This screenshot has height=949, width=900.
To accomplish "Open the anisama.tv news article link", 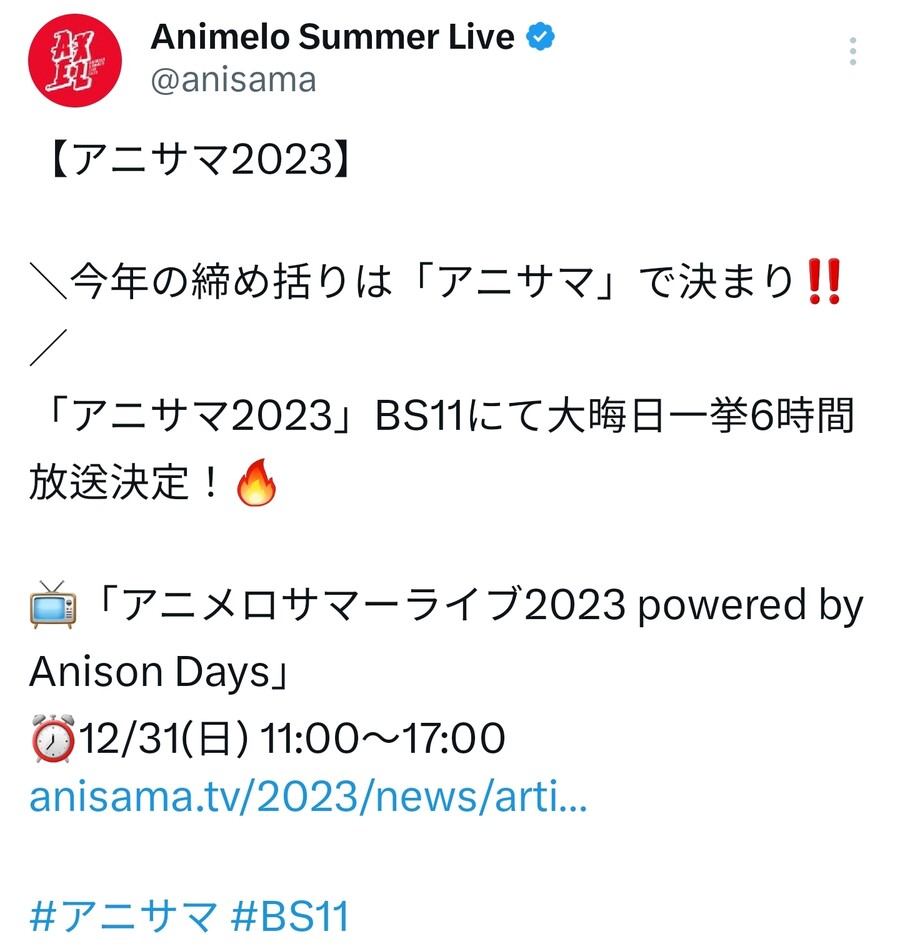I will pyautogui.click(x=308, y=797).
